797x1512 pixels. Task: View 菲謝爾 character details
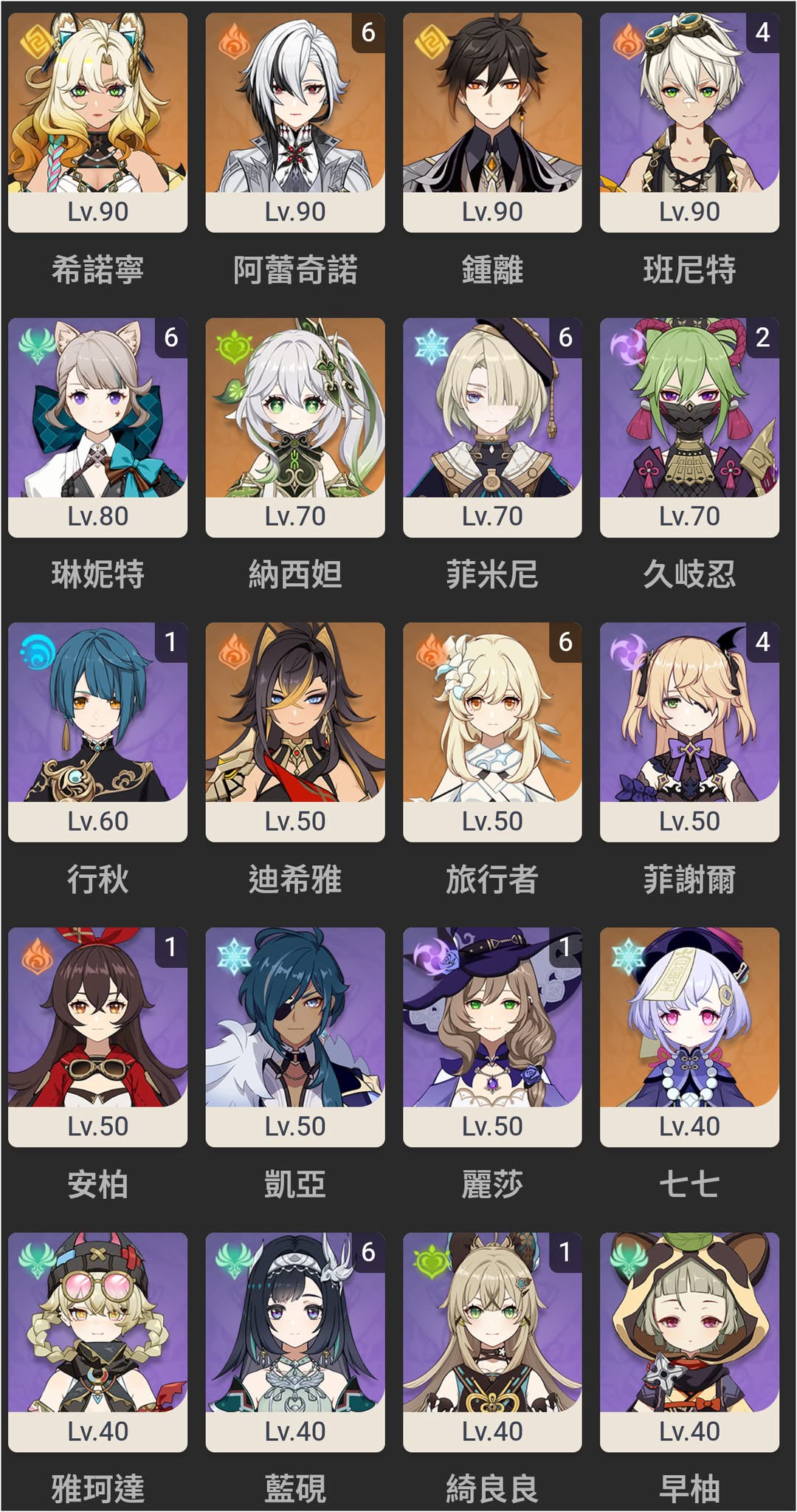click(689, 732)
